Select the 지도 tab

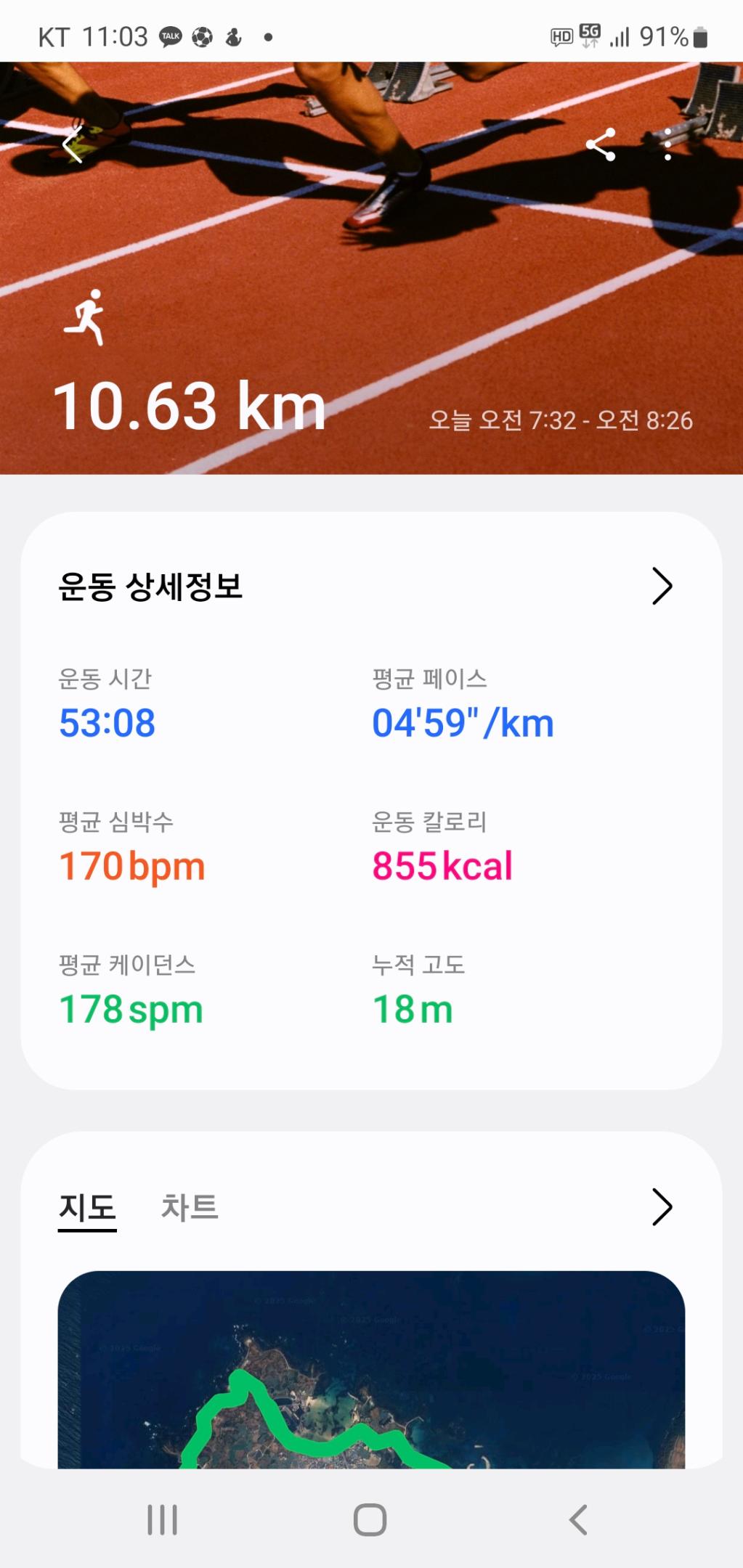[x=87, y=1207]
